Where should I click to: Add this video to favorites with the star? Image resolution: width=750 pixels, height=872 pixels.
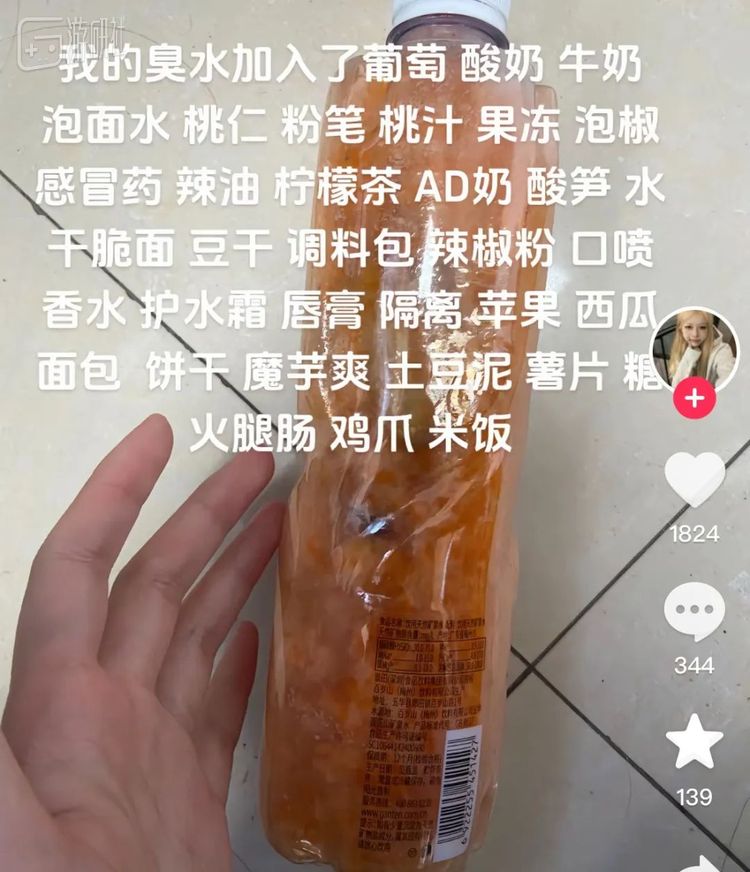(695, 743)
